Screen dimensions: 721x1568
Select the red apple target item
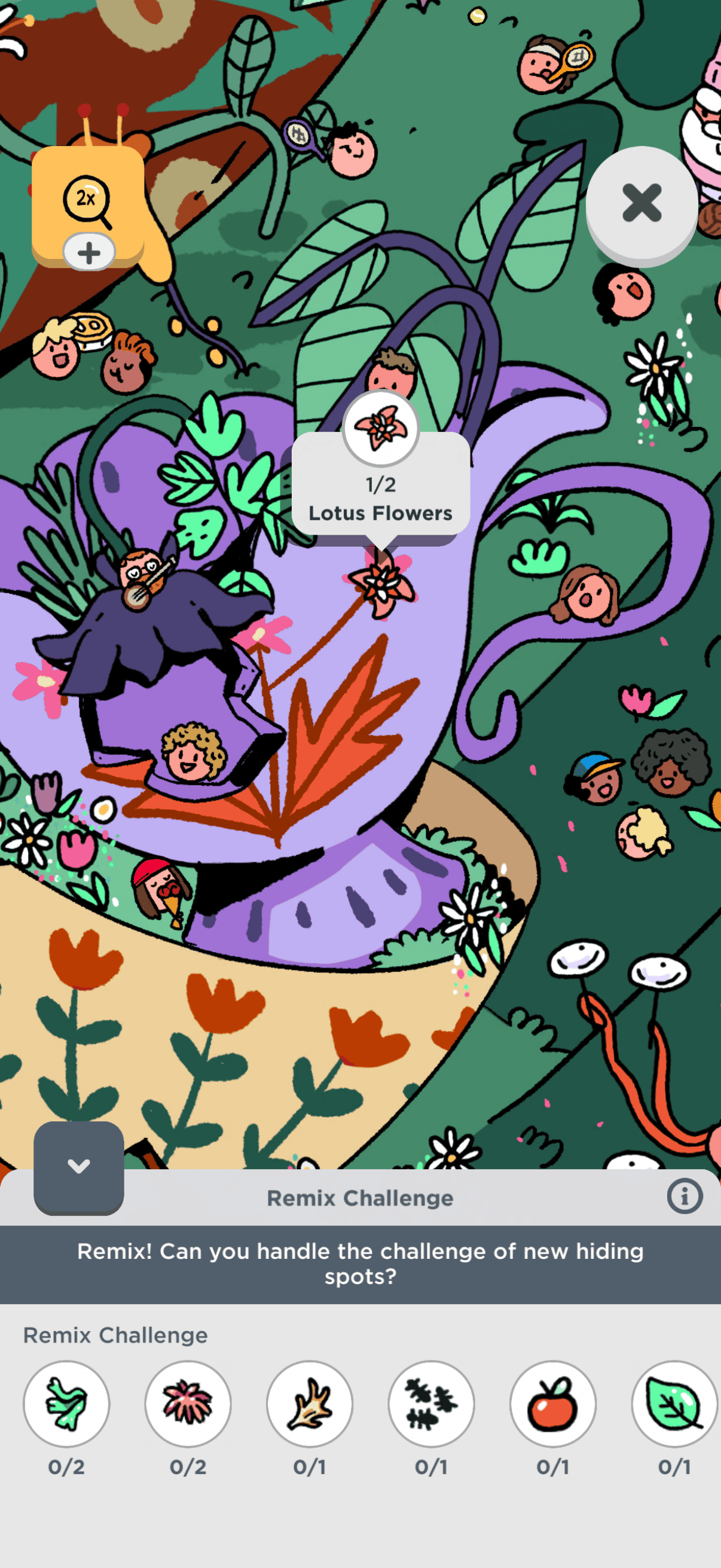[552, 1403]
